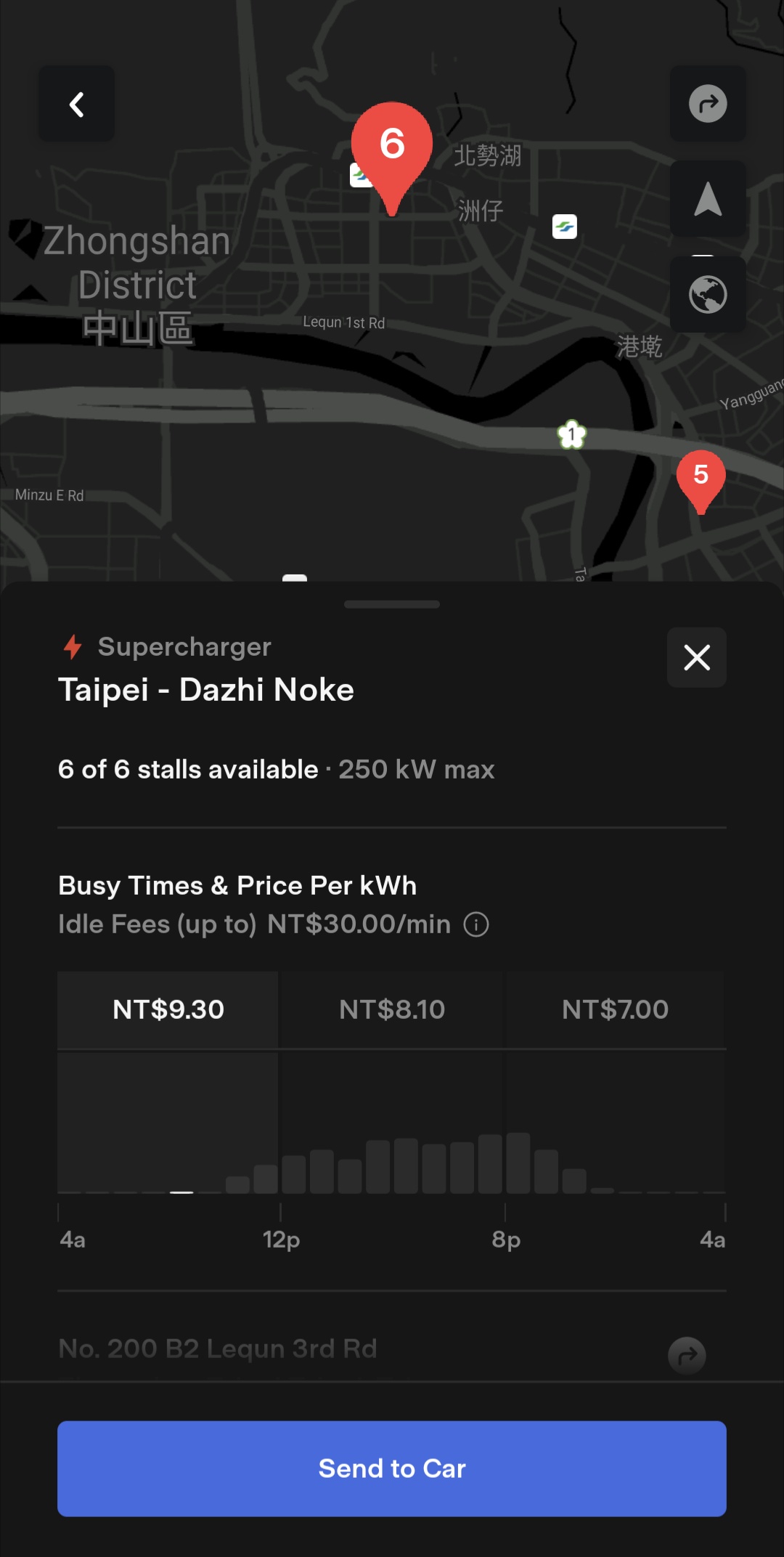This screenshot has height=1557, width=784.
Task: Close the Taipei - Dazhi Noke panel
Action: pos(696,657)
